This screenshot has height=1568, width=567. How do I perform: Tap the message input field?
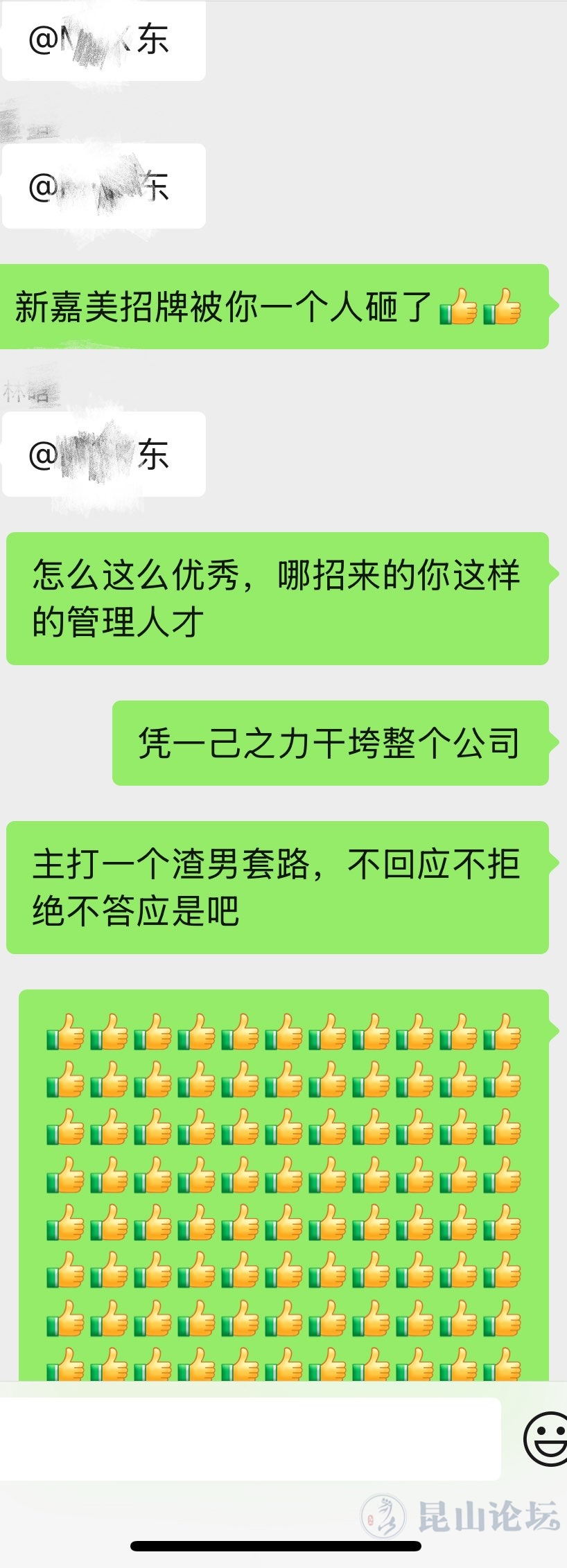coord(250,1438)
